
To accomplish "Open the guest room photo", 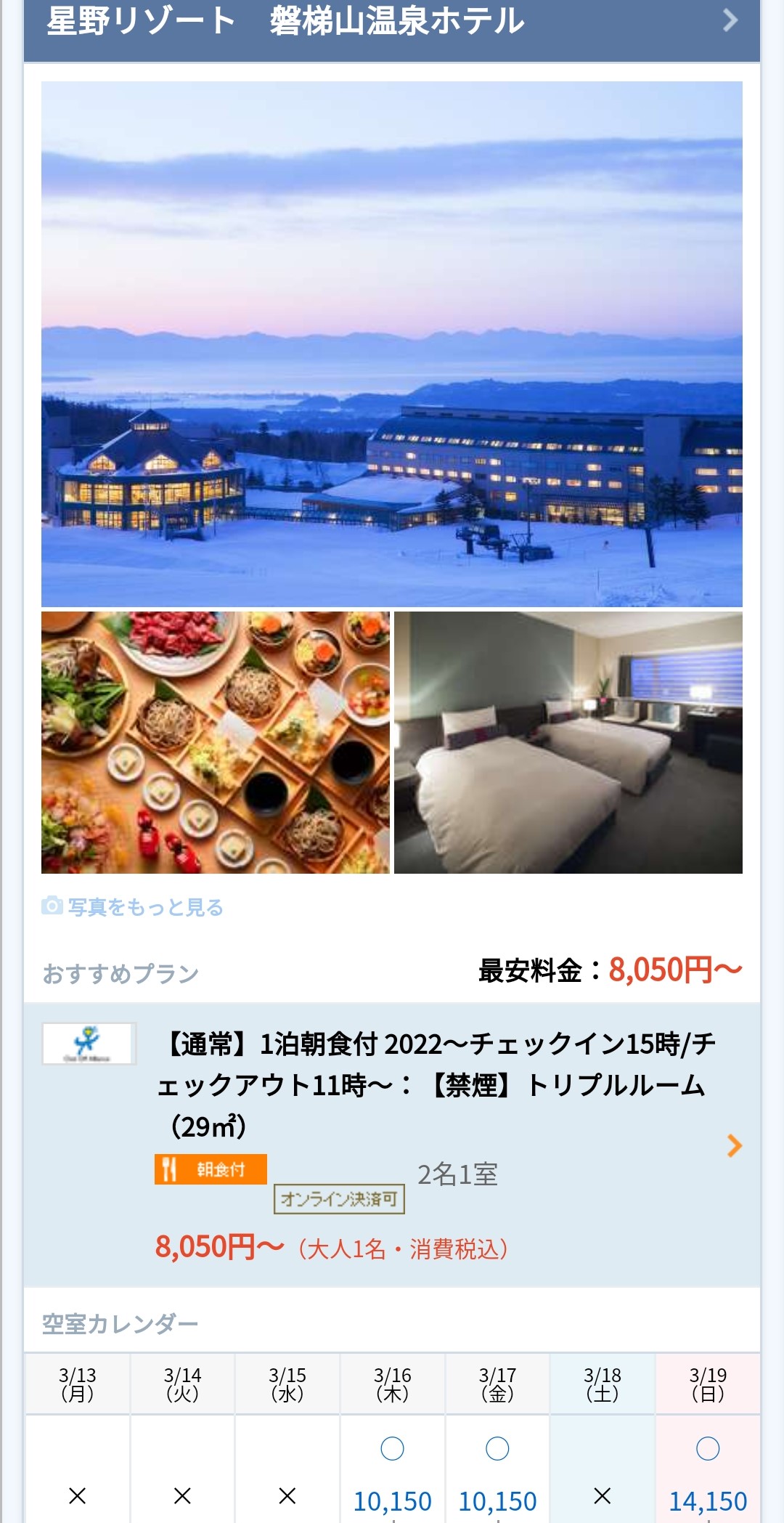I will tap(568, 742).
